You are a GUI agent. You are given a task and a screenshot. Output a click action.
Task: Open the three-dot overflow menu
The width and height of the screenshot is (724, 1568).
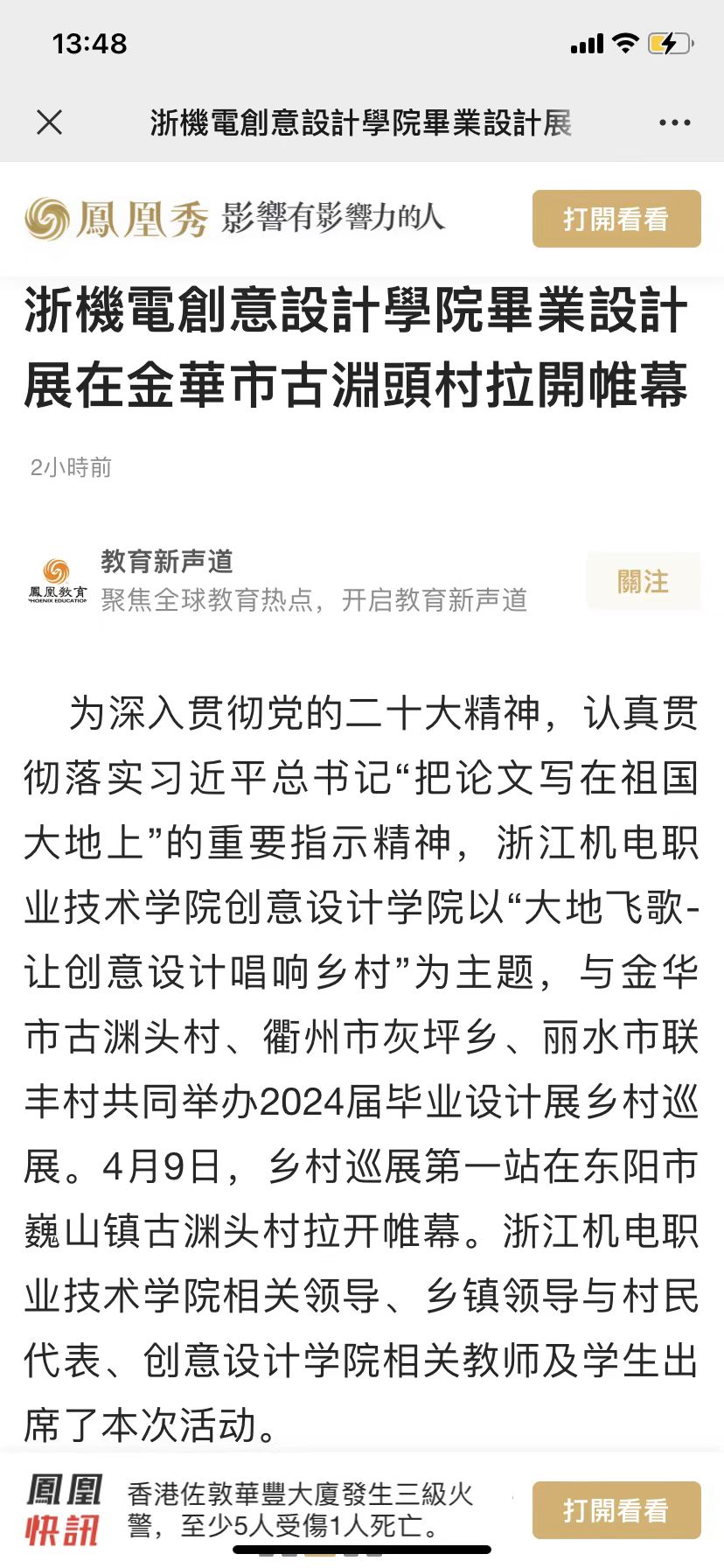pos(674,123)
